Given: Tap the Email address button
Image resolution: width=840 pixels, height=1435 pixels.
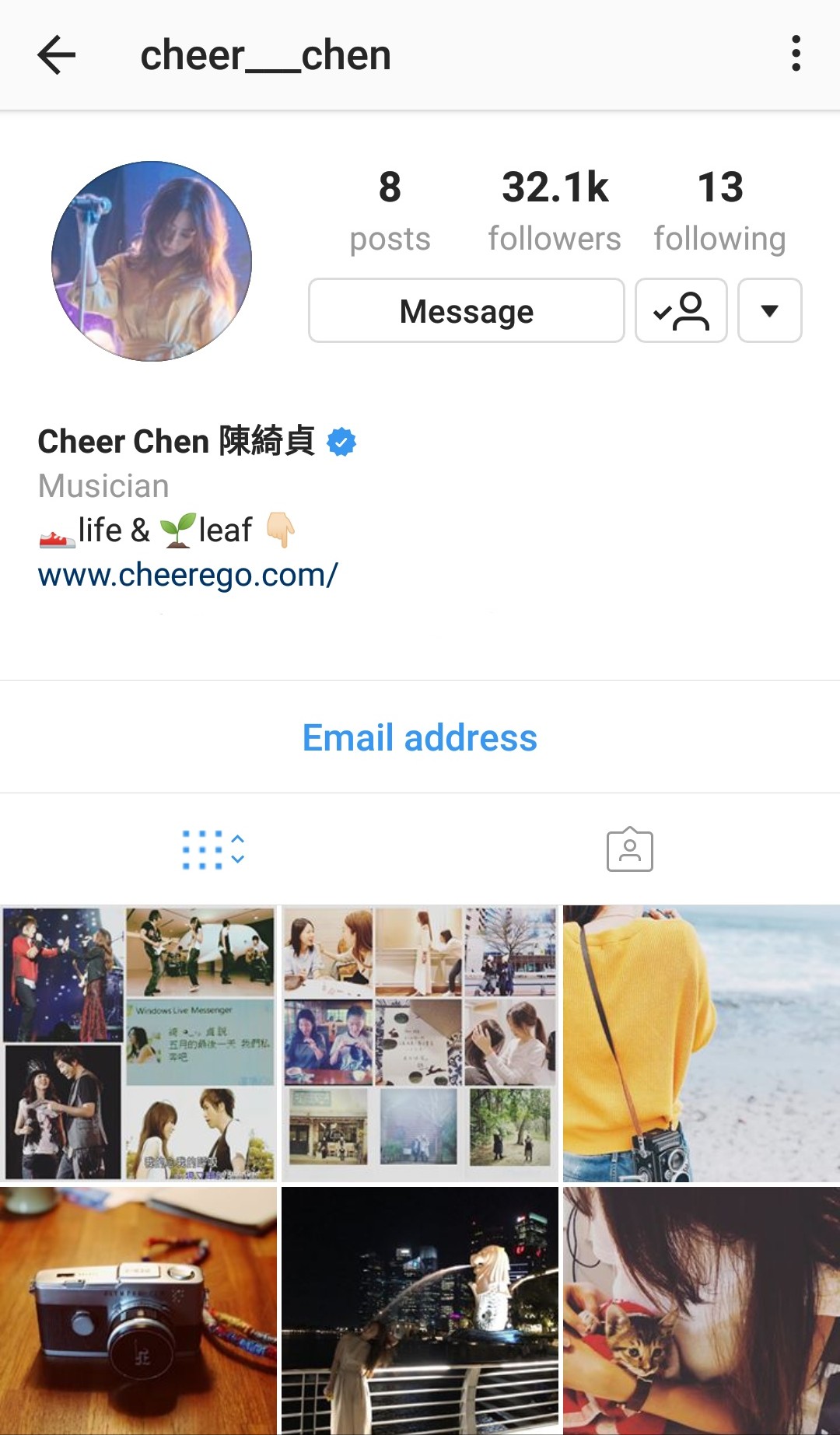Looking at the screenshot, I should click(x=419, y=737).
